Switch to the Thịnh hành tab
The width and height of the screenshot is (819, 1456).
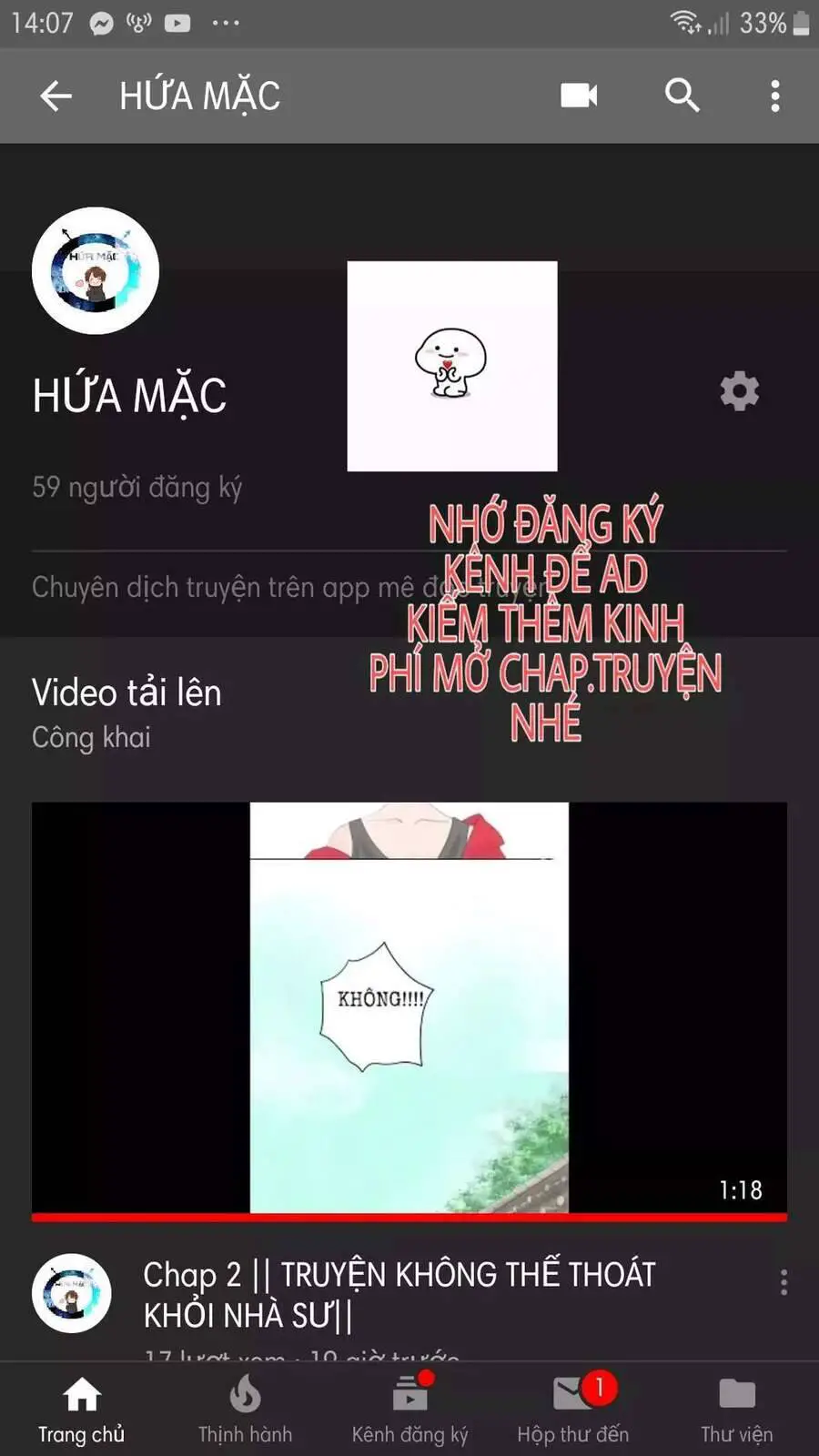[x=245, y=1409]
